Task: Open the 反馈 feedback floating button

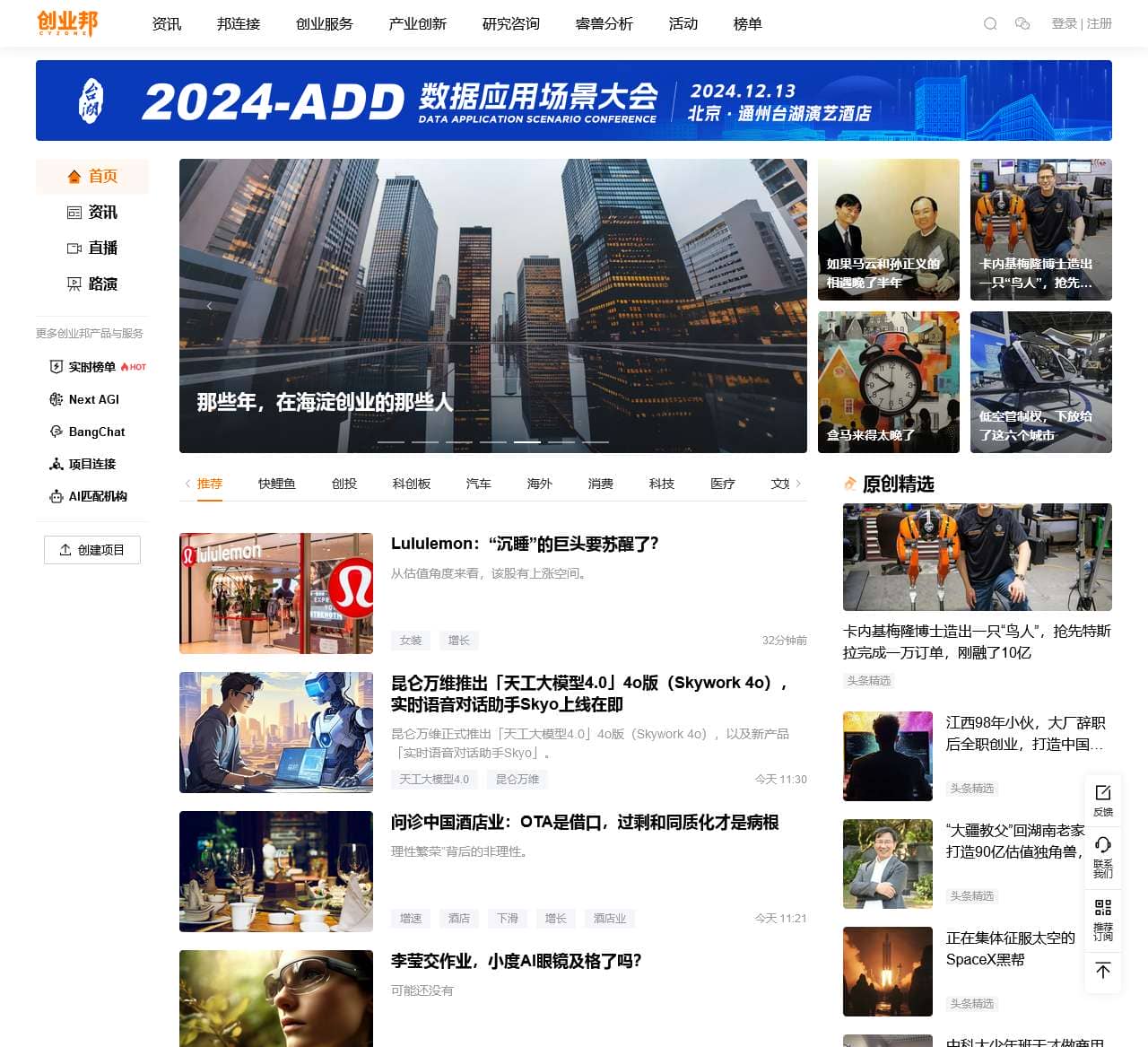Action: (1103, 798)
